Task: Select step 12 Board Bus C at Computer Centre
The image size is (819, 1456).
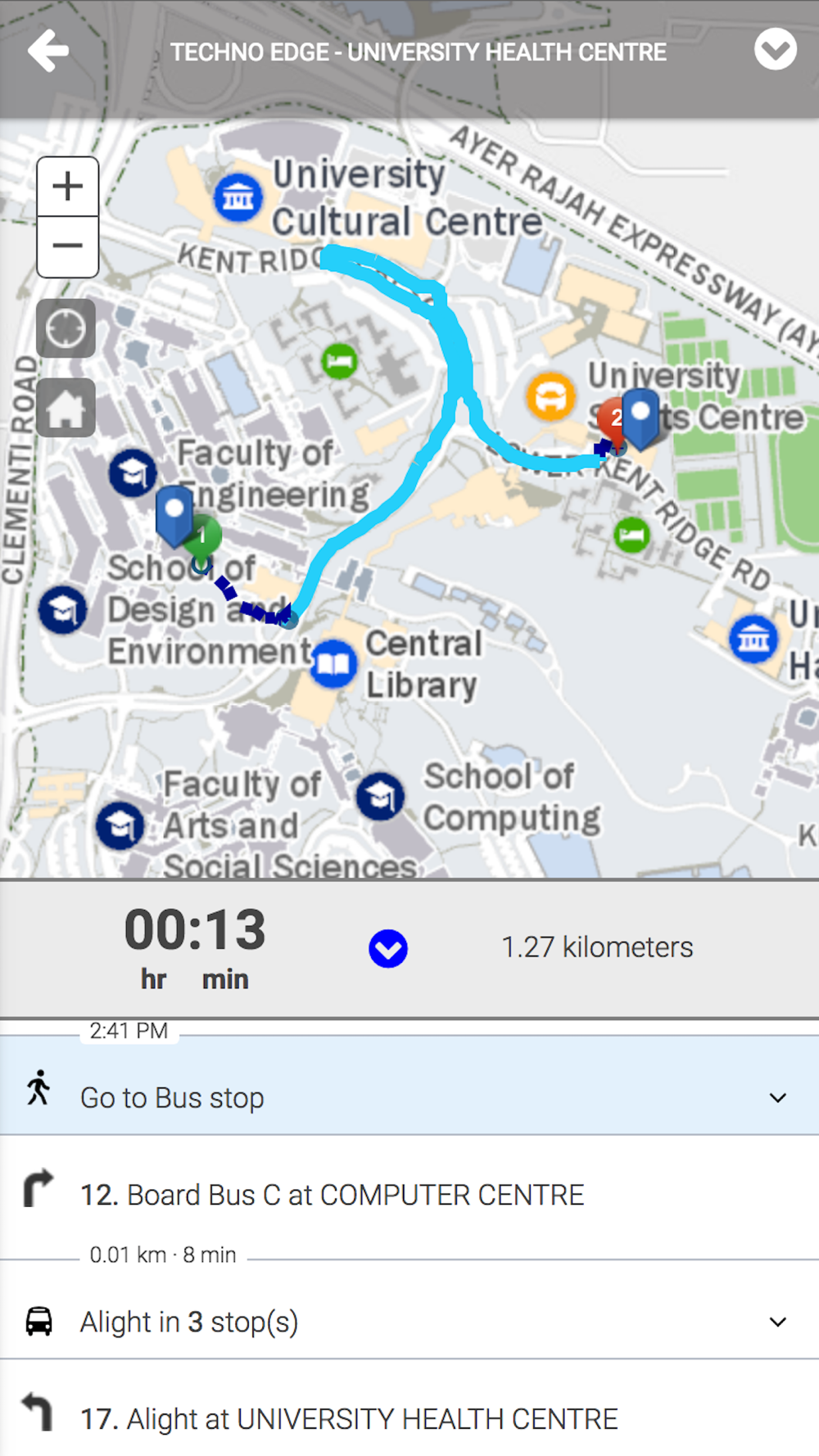Action: coord(409,1195)
